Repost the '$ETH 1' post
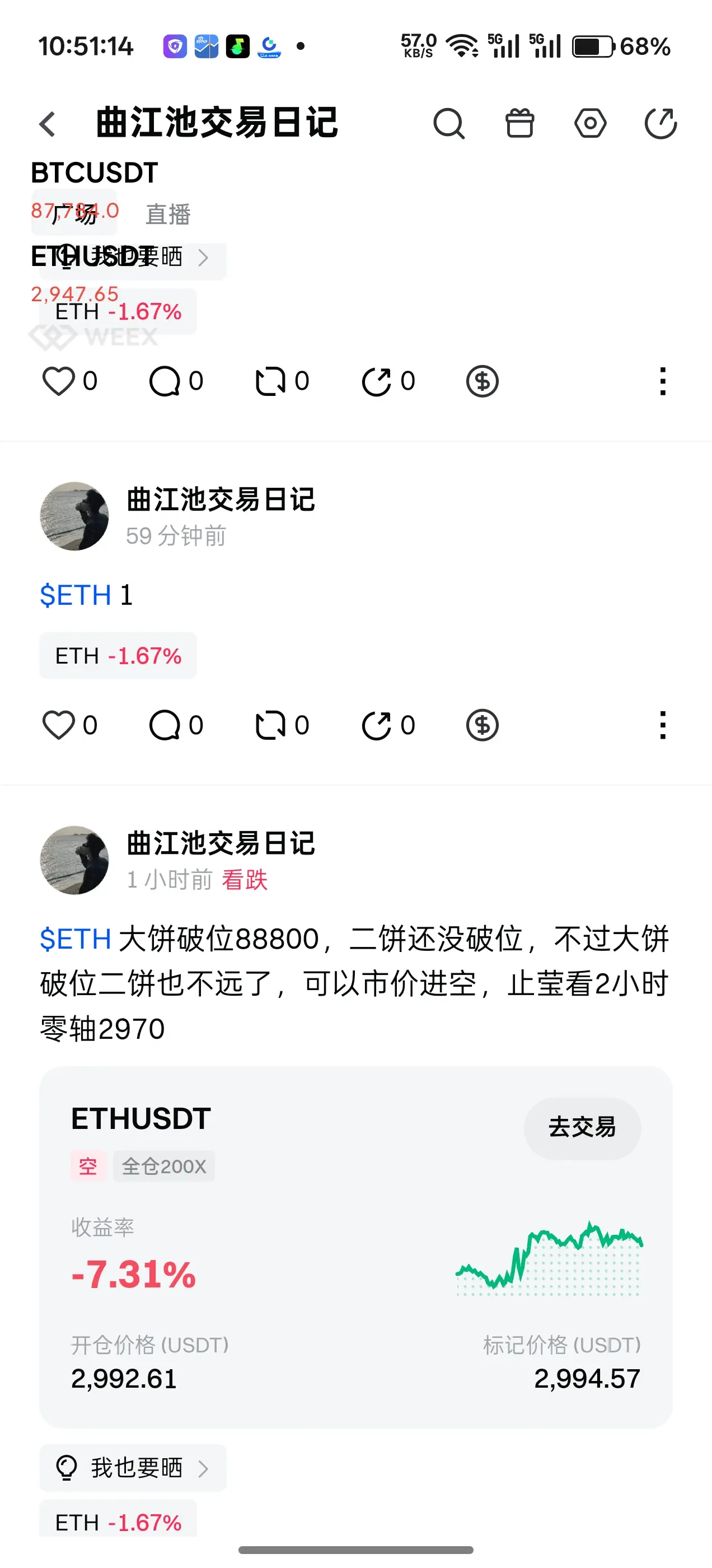Viewport: 712px width, 1568px height. [270, 726]
